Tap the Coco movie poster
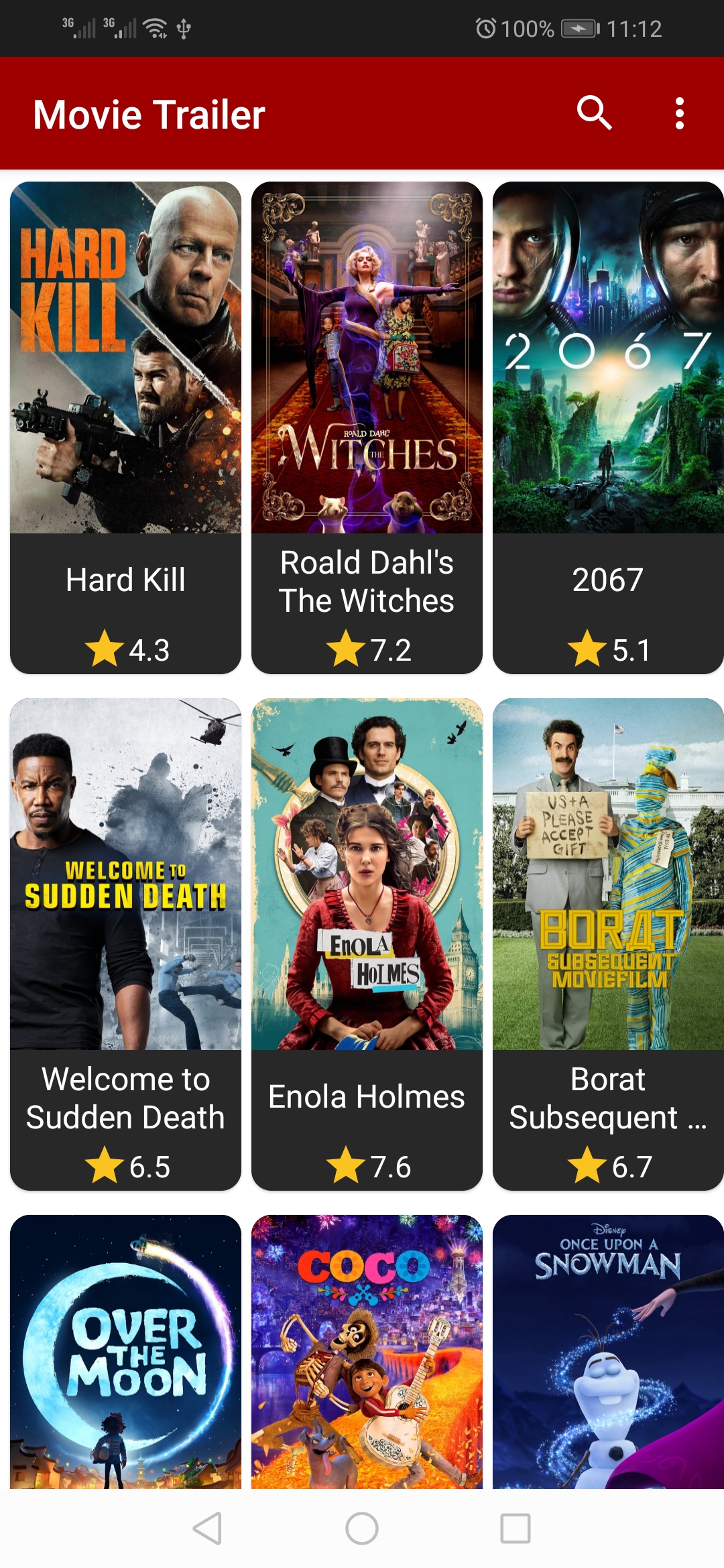The image size is (724, 1568). tap(367, 1350)
